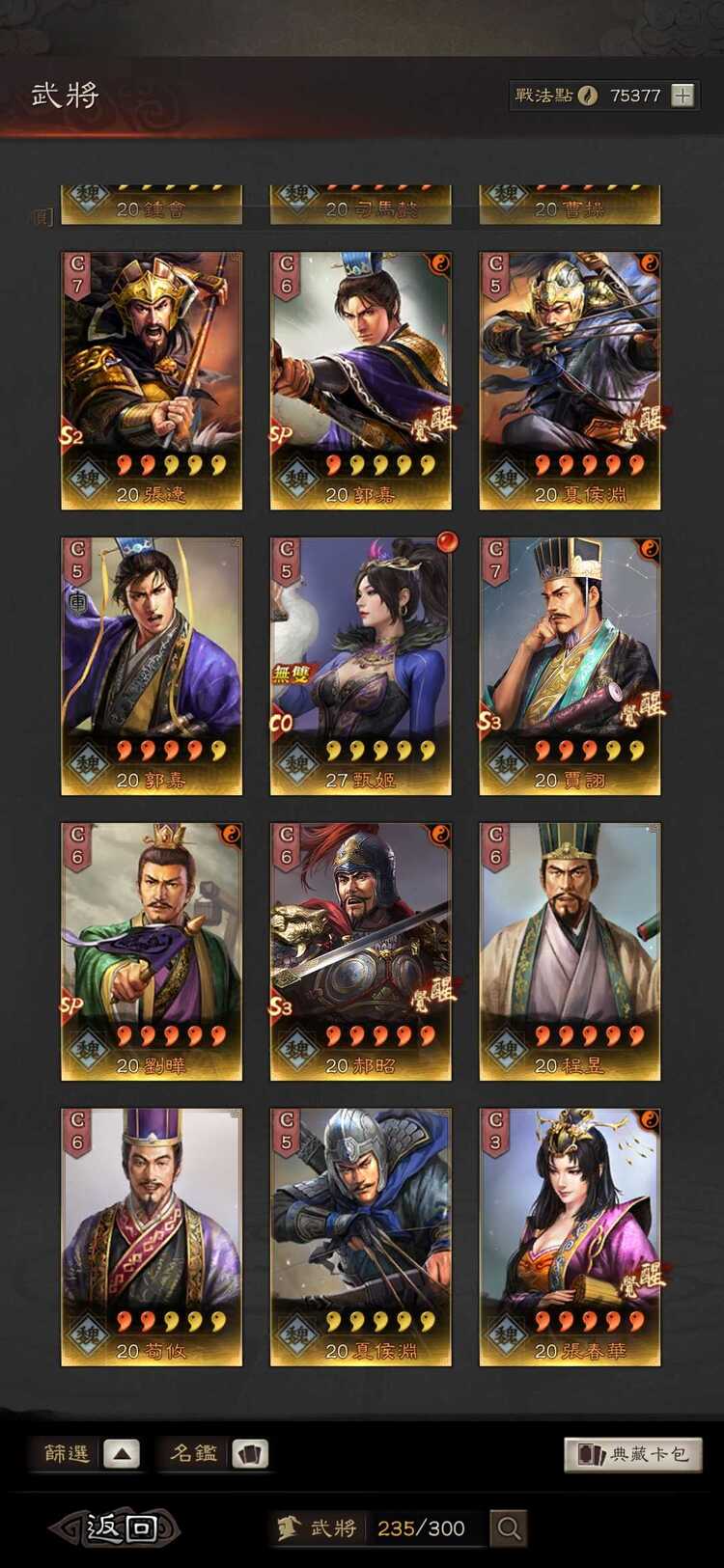This screenshot has width=724, height=1568.
Task: Add more tactic points with the plus button
Action: pos(682,96)
